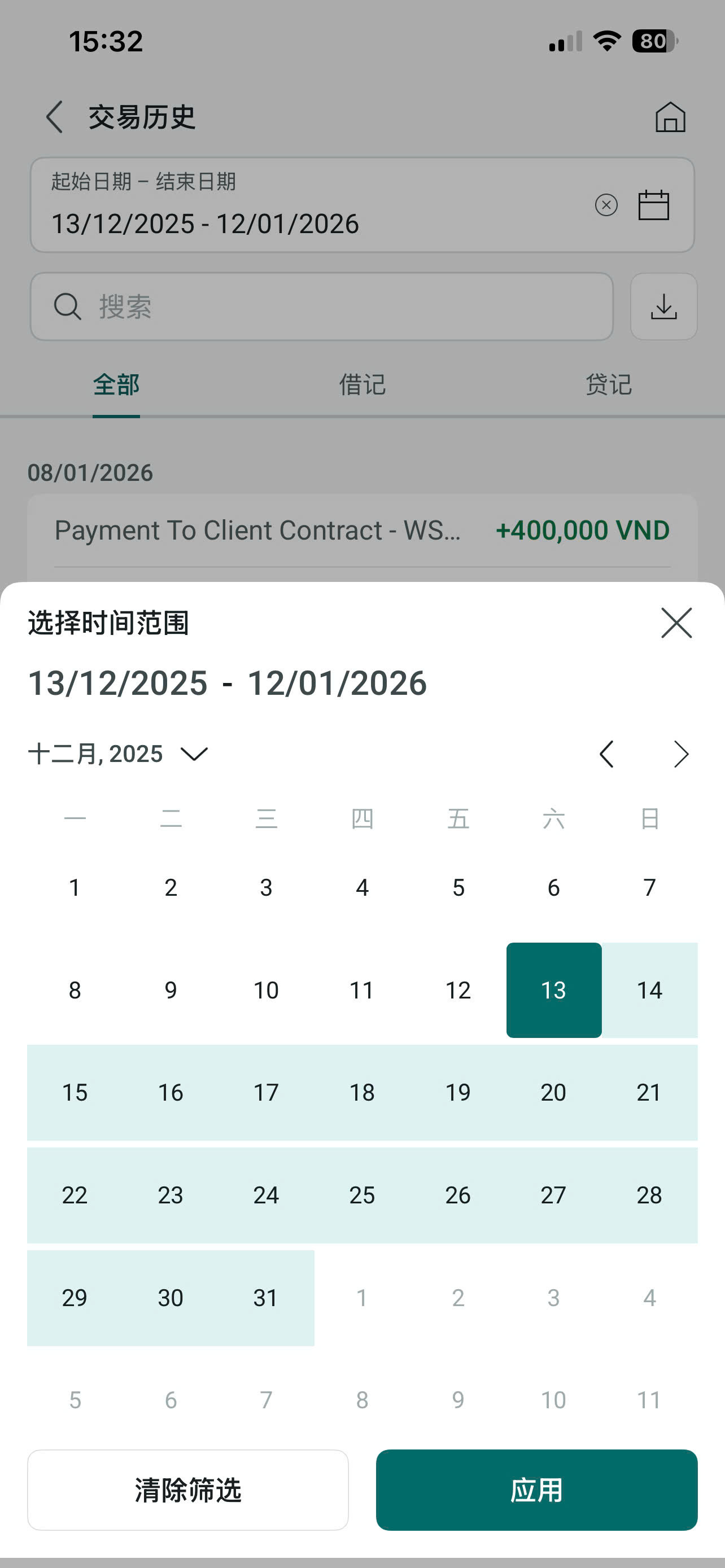Screen dimensions: 725x1568
Task: Go to the previous month
Action: tap(606, 754)
